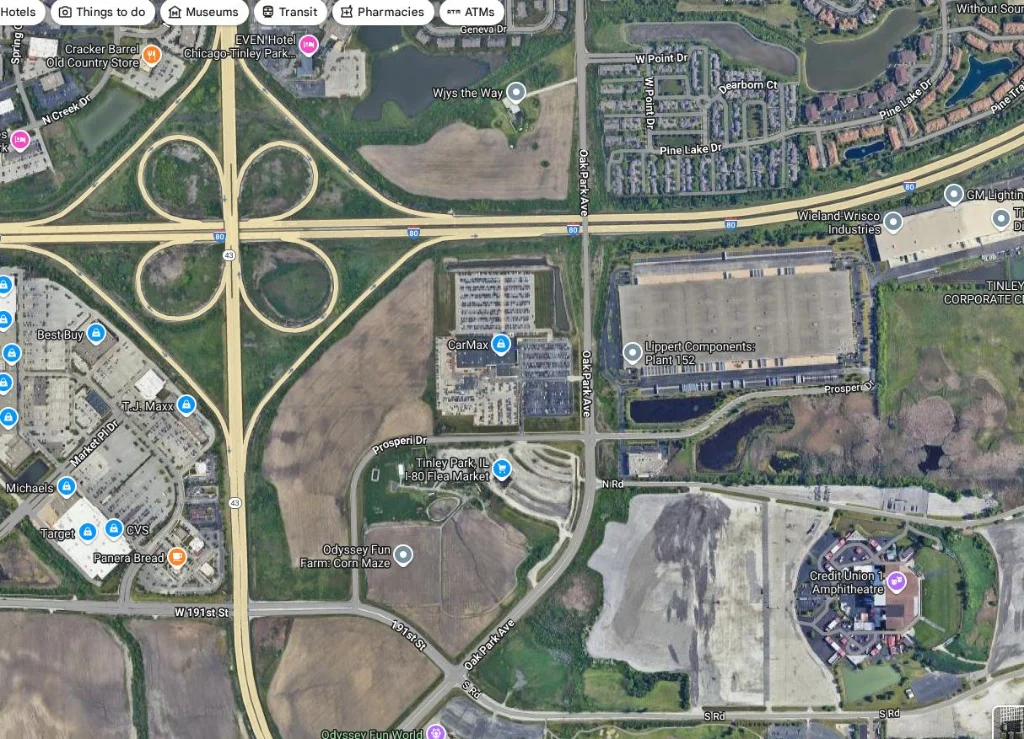Select Tinley Park I-80 Flea Market pin
Image resolution: width=1024 pixels, height=739 pixels.
coord(502,469)
